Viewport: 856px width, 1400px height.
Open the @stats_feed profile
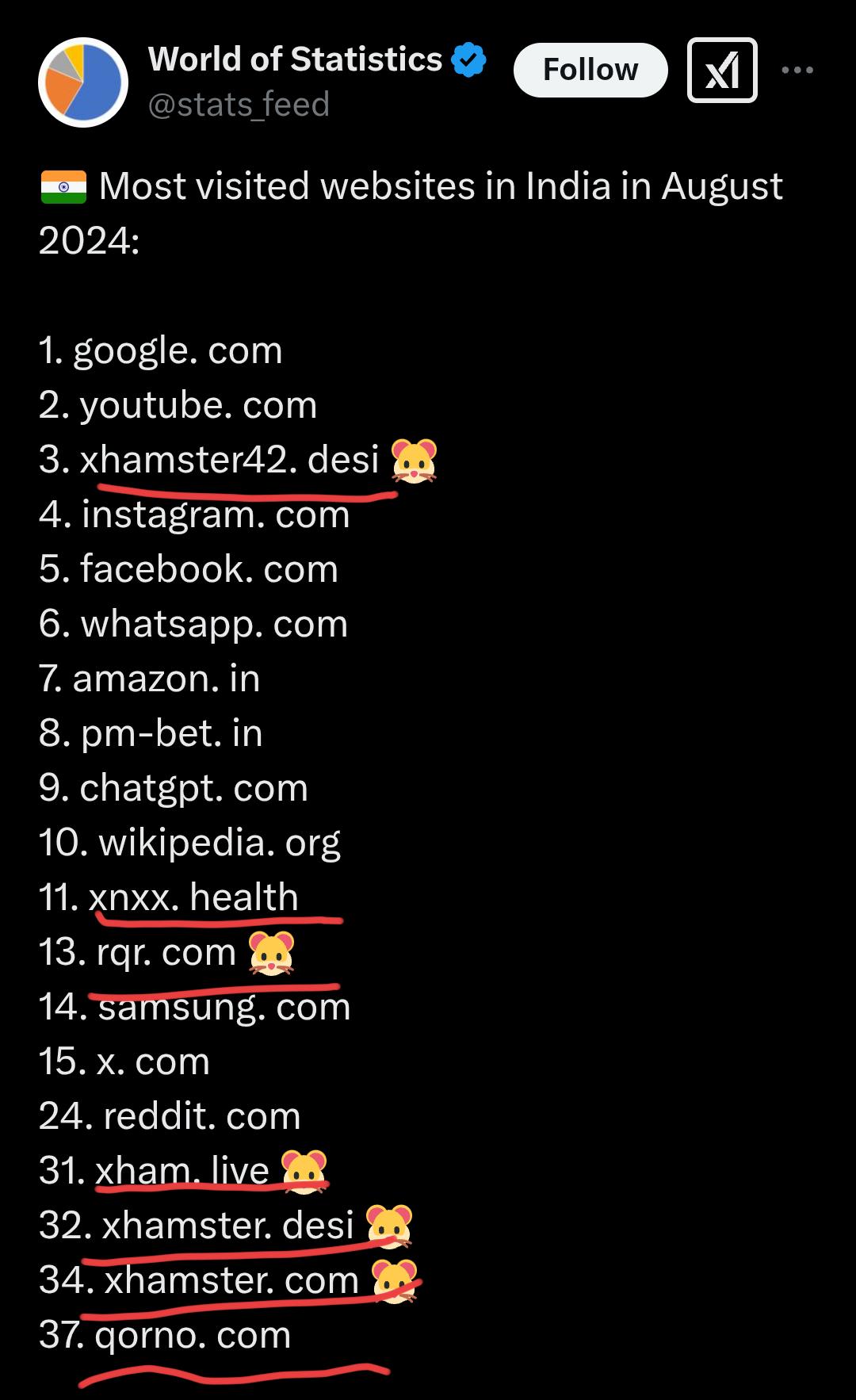(x=239, y=105)
